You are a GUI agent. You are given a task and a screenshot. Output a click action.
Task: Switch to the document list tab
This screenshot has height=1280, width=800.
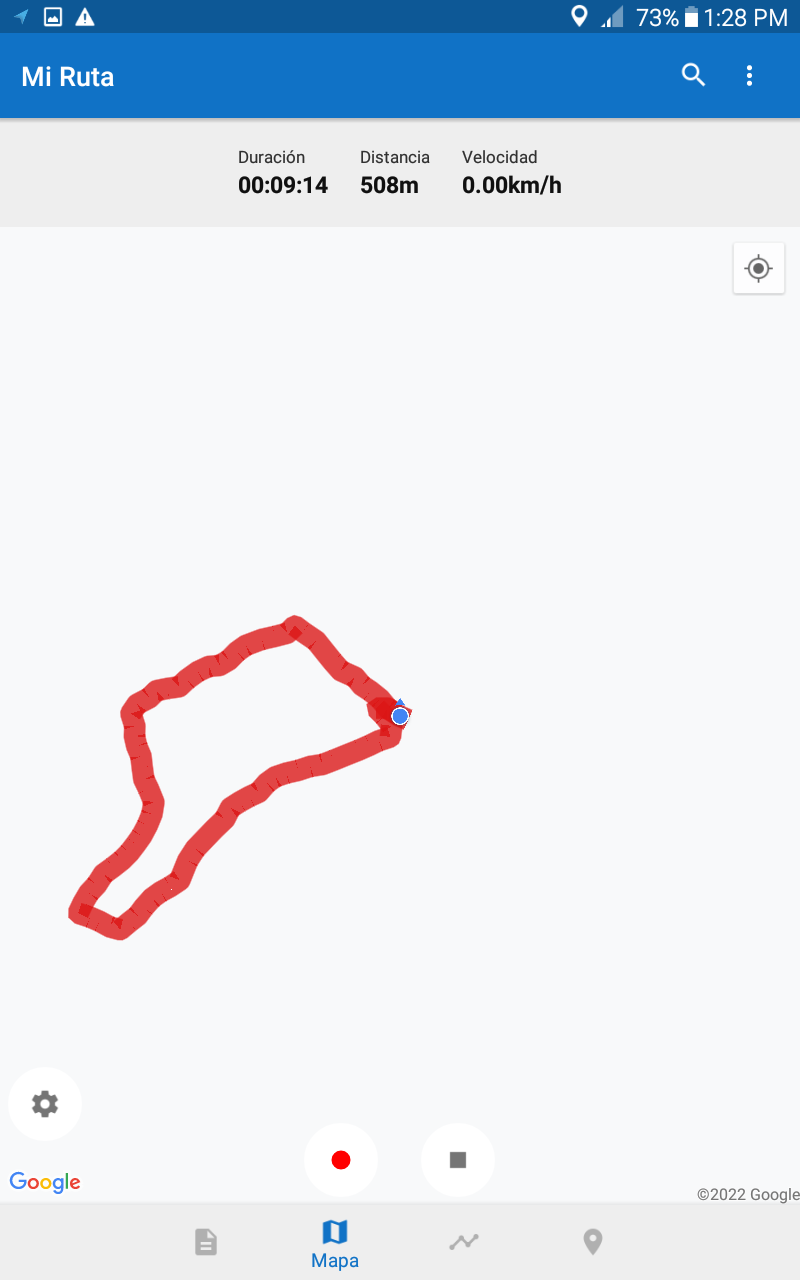click(x=206, y=1242)
